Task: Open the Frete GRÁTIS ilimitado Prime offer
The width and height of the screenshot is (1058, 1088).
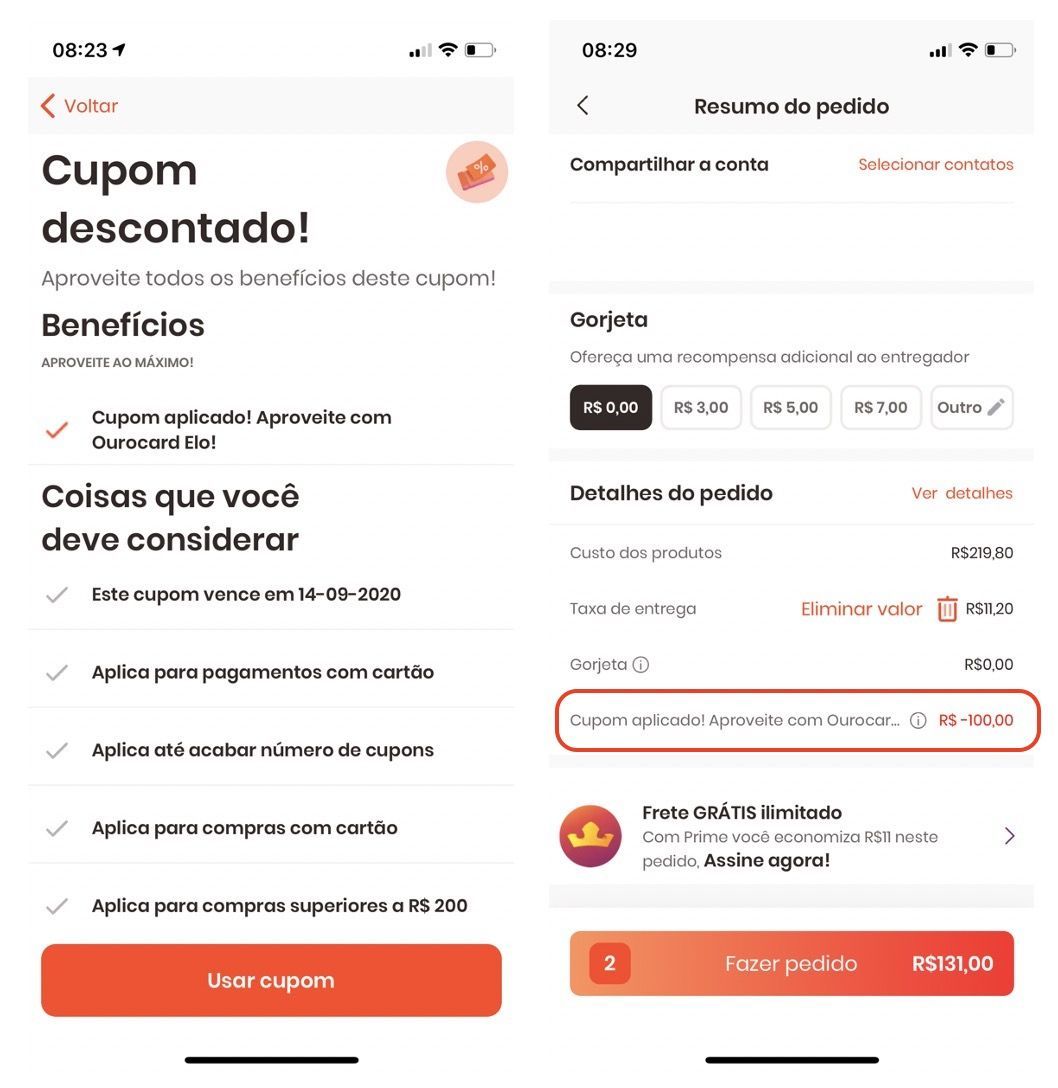Action: click(790, 836)
